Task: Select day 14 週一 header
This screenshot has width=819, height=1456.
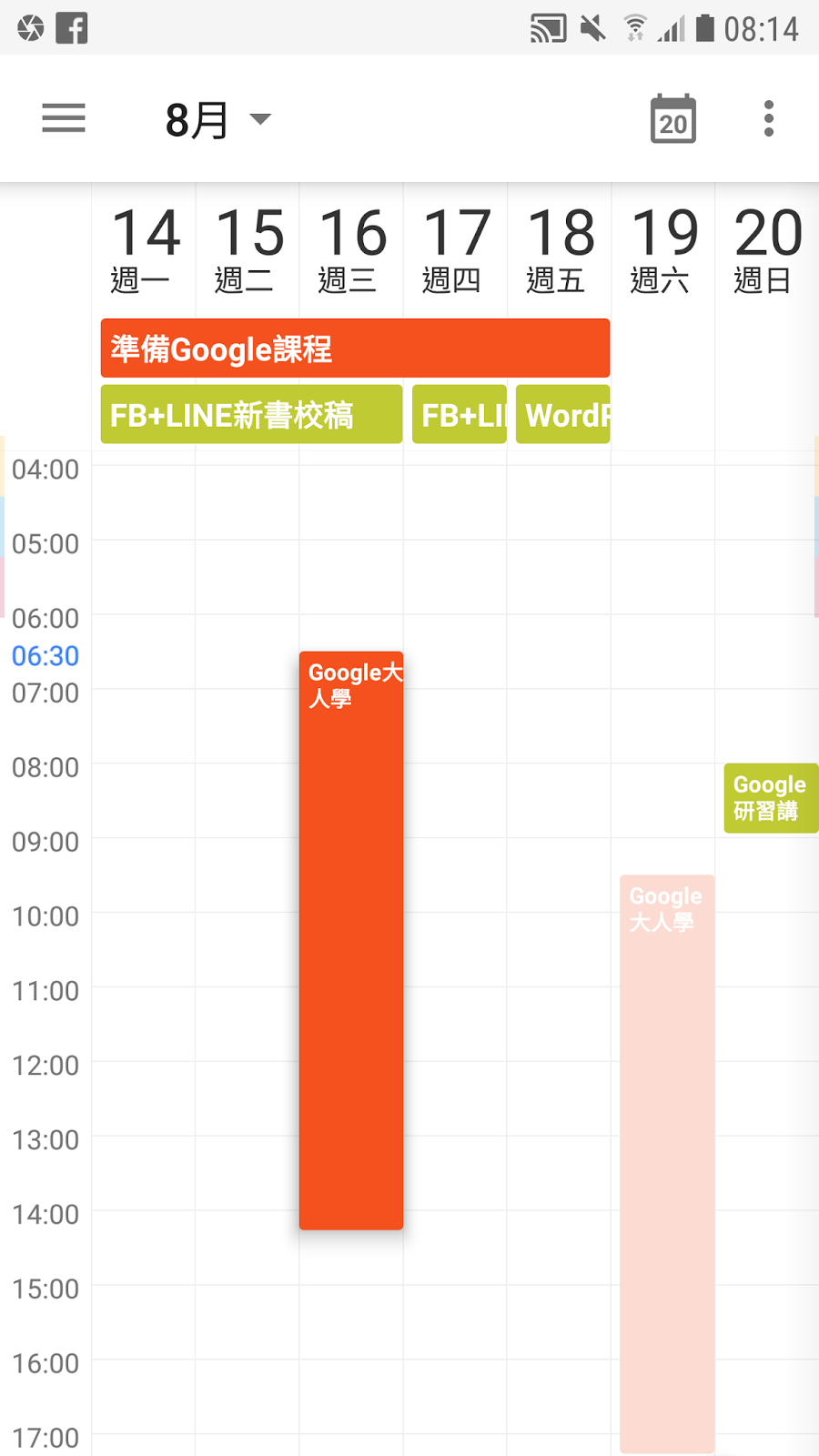Action: [x=144, y=249]
